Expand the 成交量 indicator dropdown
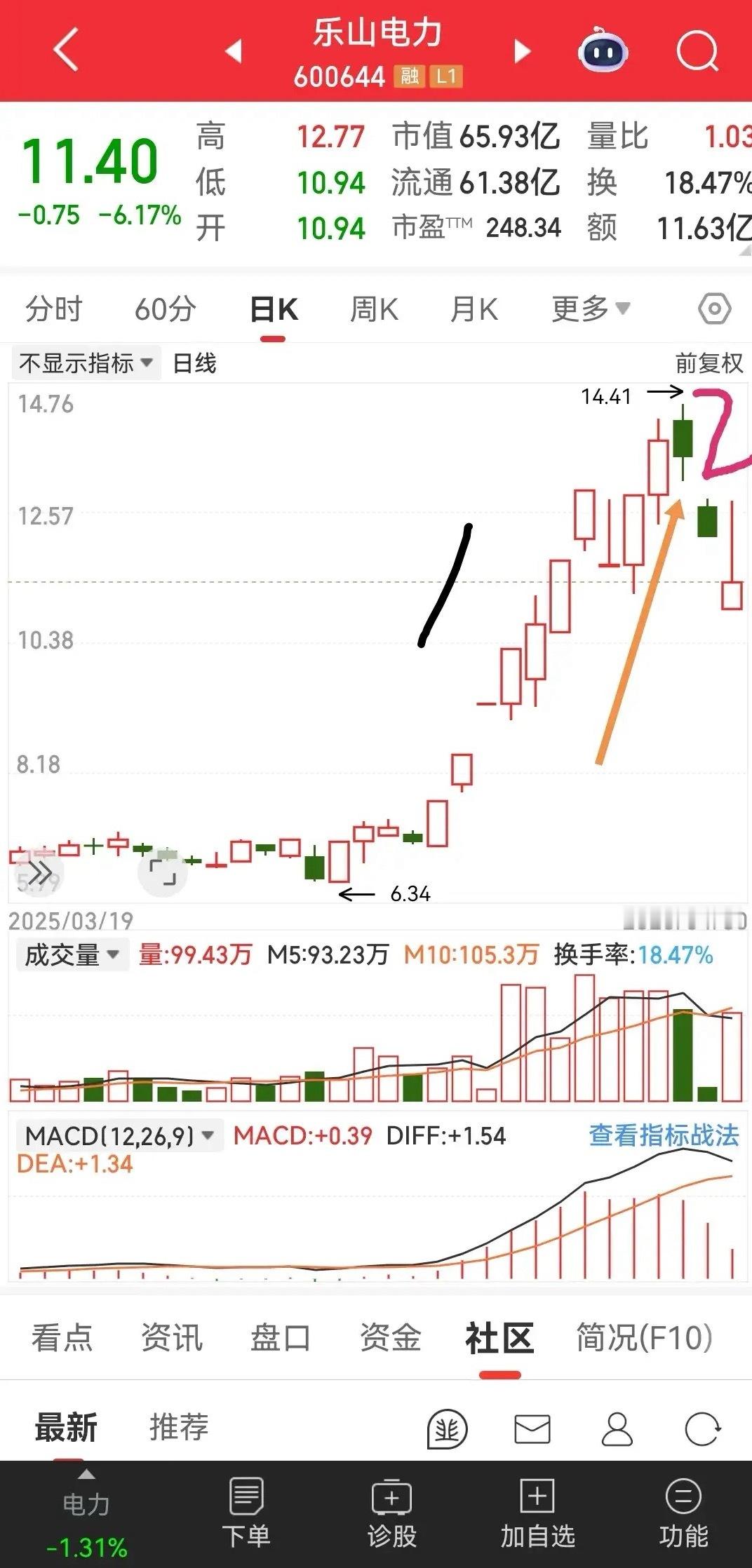Screen dimensions: 752x1568 (72, 955)
